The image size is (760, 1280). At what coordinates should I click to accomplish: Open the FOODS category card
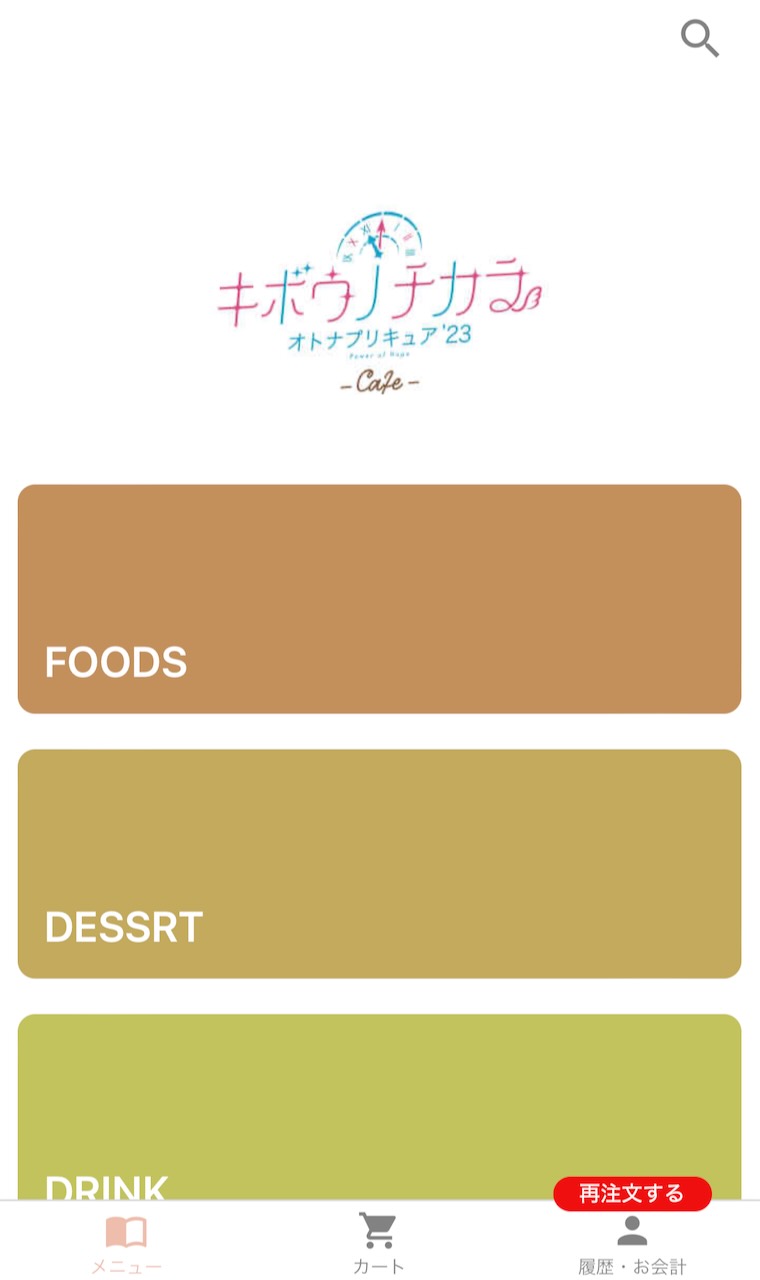click(379, 598)
